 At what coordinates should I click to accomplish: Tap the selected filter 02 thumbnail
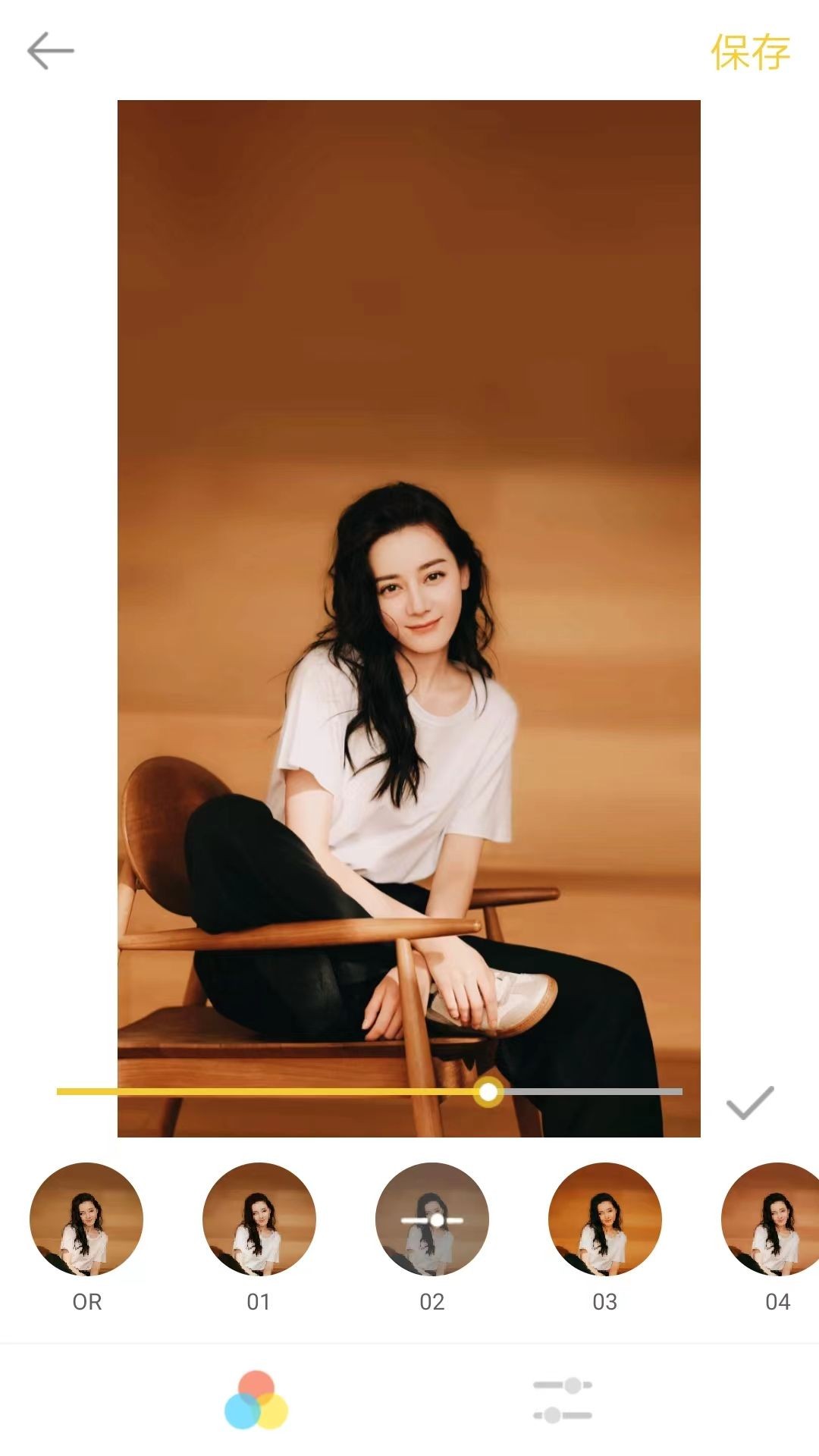(x=432, y=1219)
